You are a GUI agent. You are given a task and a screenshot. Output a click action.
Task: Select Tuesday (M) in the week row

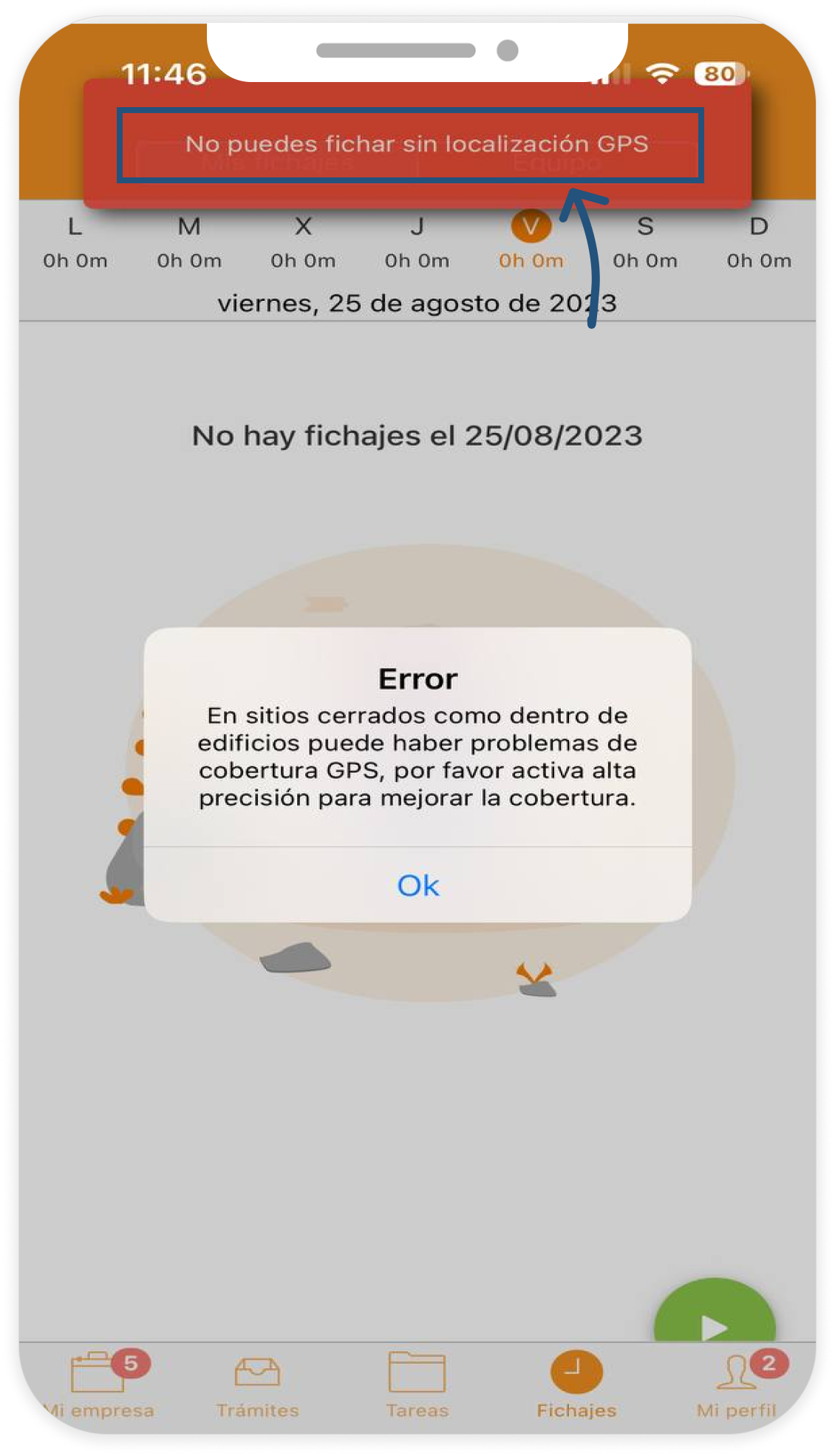tap(189, 242)
